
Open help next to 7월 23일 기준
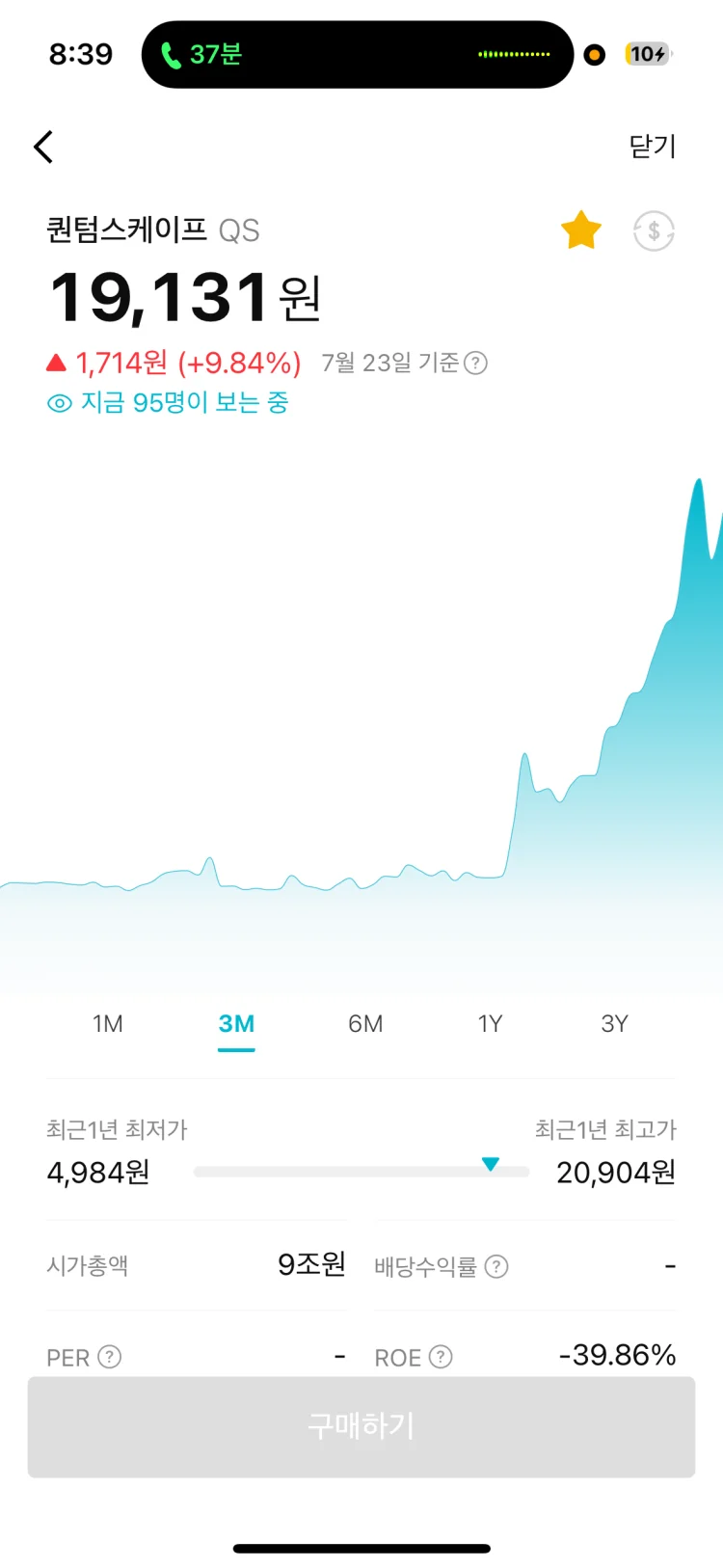pyautogui.click(x=476, y=364)
